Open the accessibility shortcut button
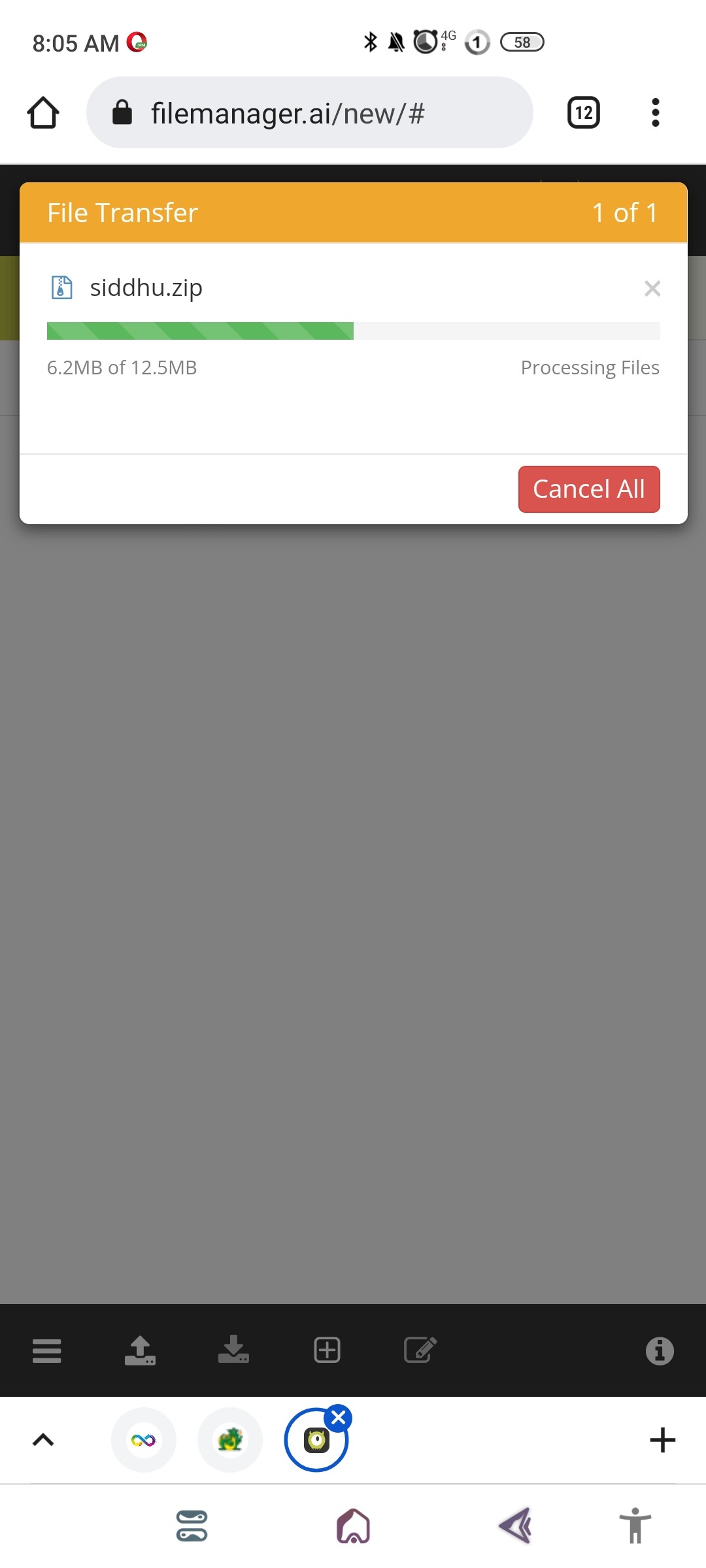Image resolution: width=706 pixels, height=1568 pixels. coord(635,1526)
